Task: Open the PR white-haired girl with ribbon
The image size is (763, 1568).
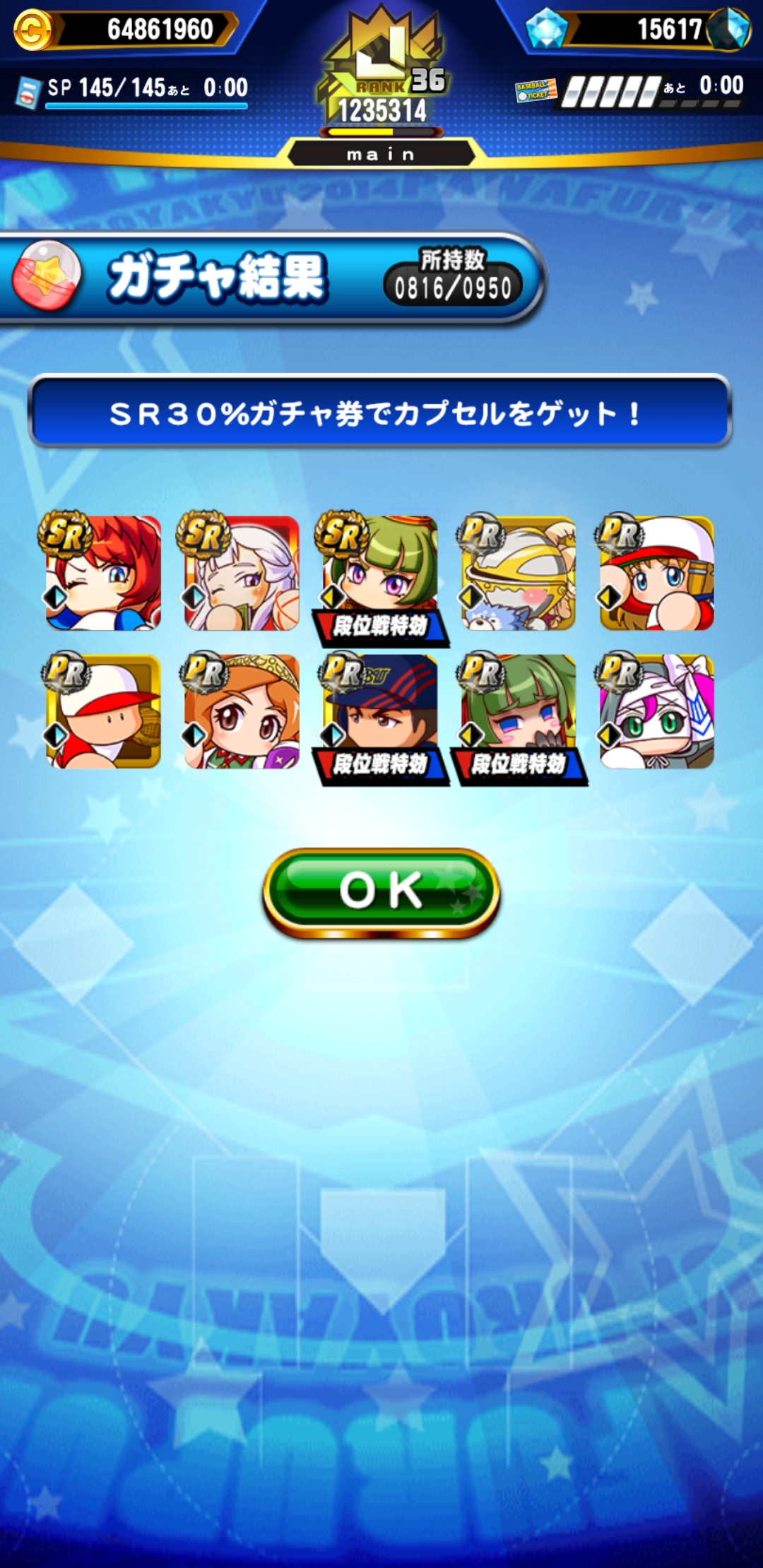Action: [x=657, y=712]
